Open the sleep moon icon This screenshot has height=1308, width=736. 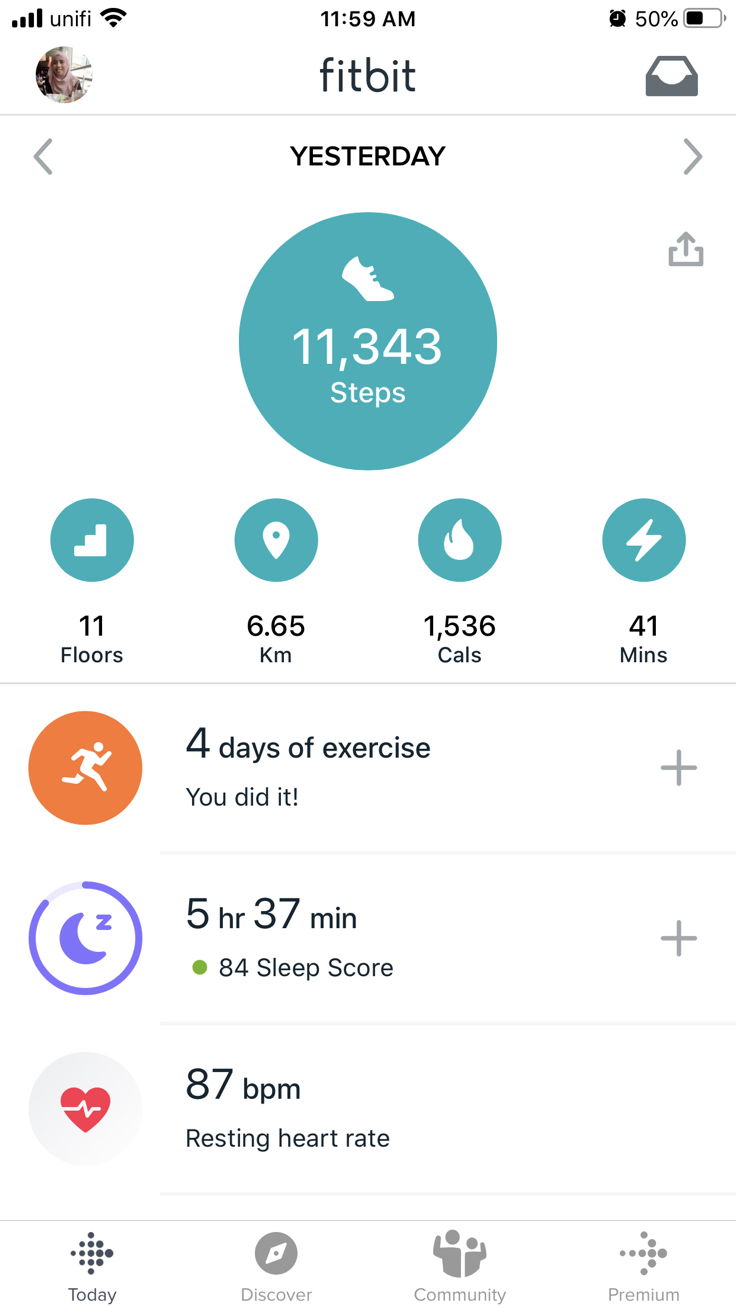(86, 938)
